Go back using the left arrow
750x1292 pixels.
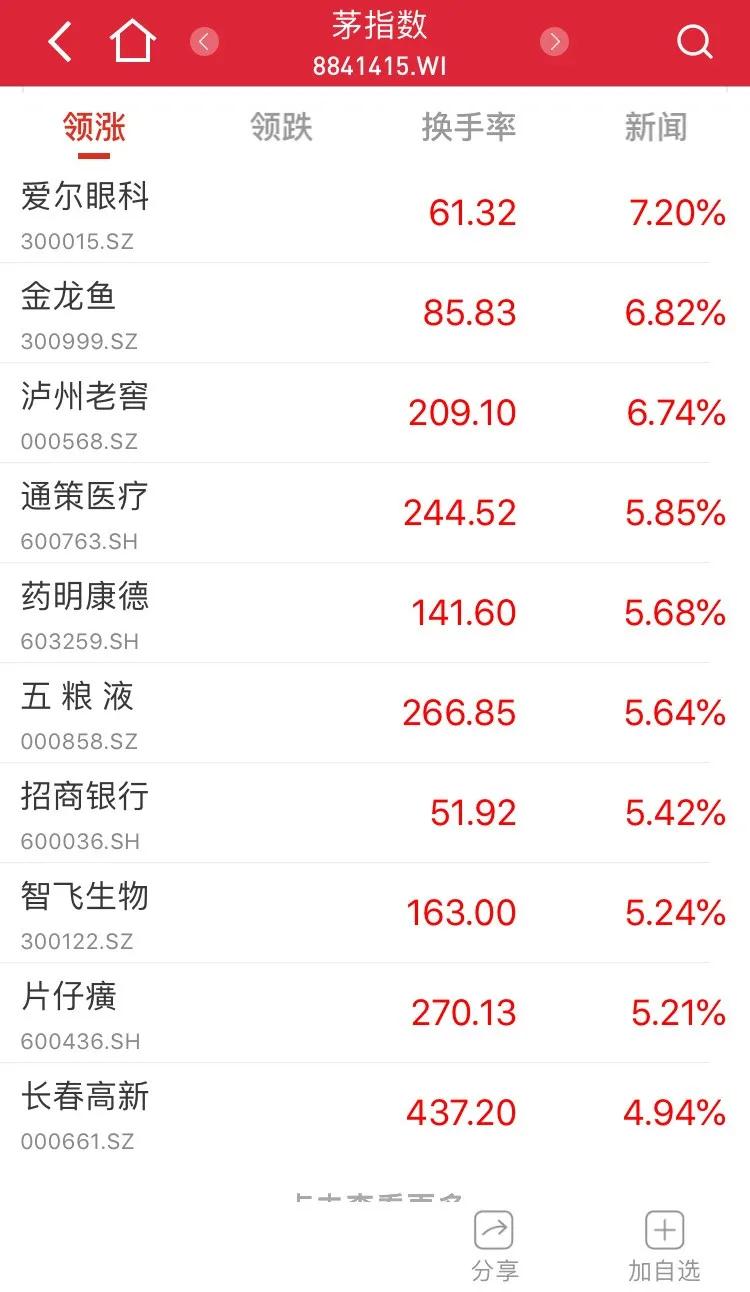point(60,42)
